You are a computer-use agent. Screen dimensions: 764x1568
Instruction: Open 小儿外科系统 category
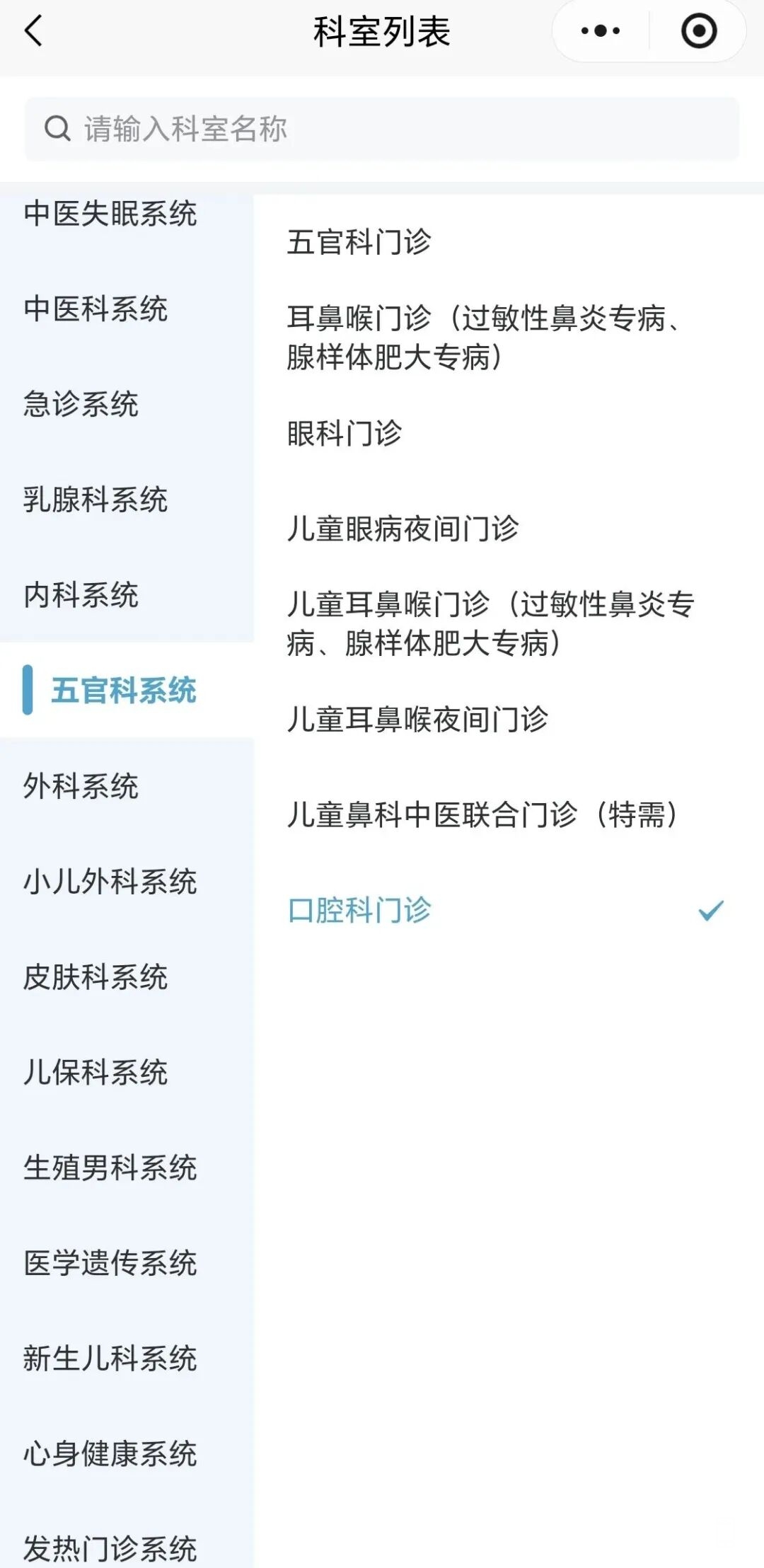pyautogui.click(x=110, y=882)
